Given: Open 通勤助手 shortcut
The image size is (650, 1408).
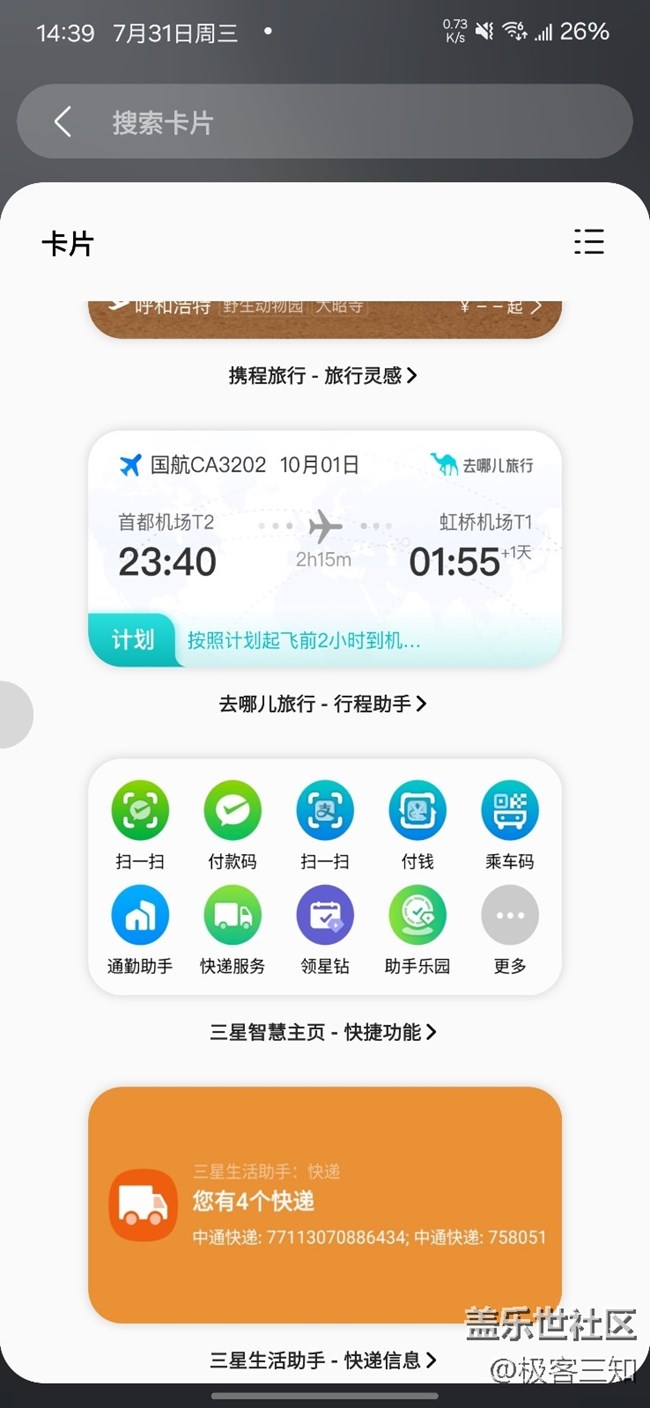Looking at the screenshot, I should coord(140,915).
